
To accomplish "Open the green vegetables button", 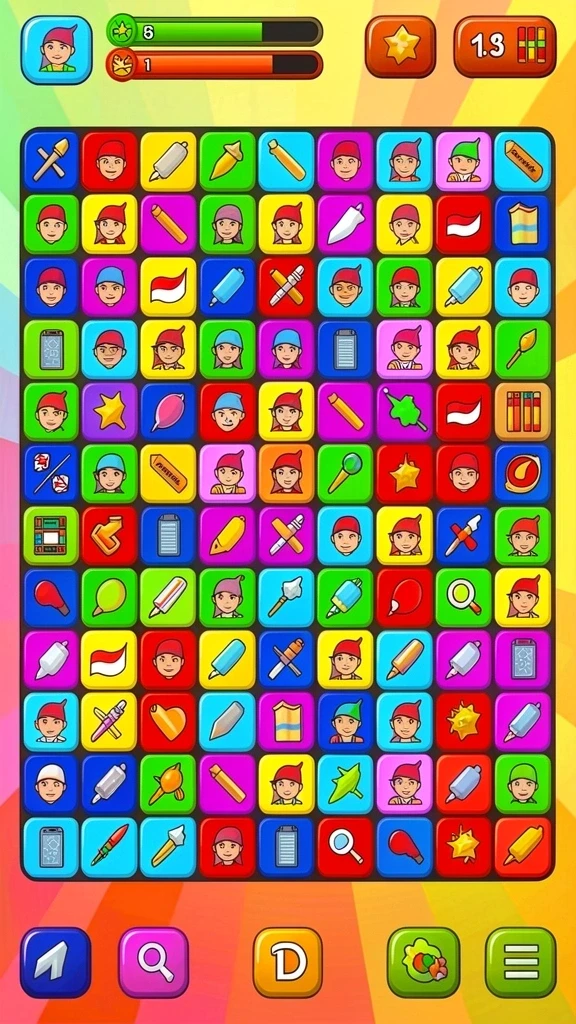I will click(x=423, y=962).
